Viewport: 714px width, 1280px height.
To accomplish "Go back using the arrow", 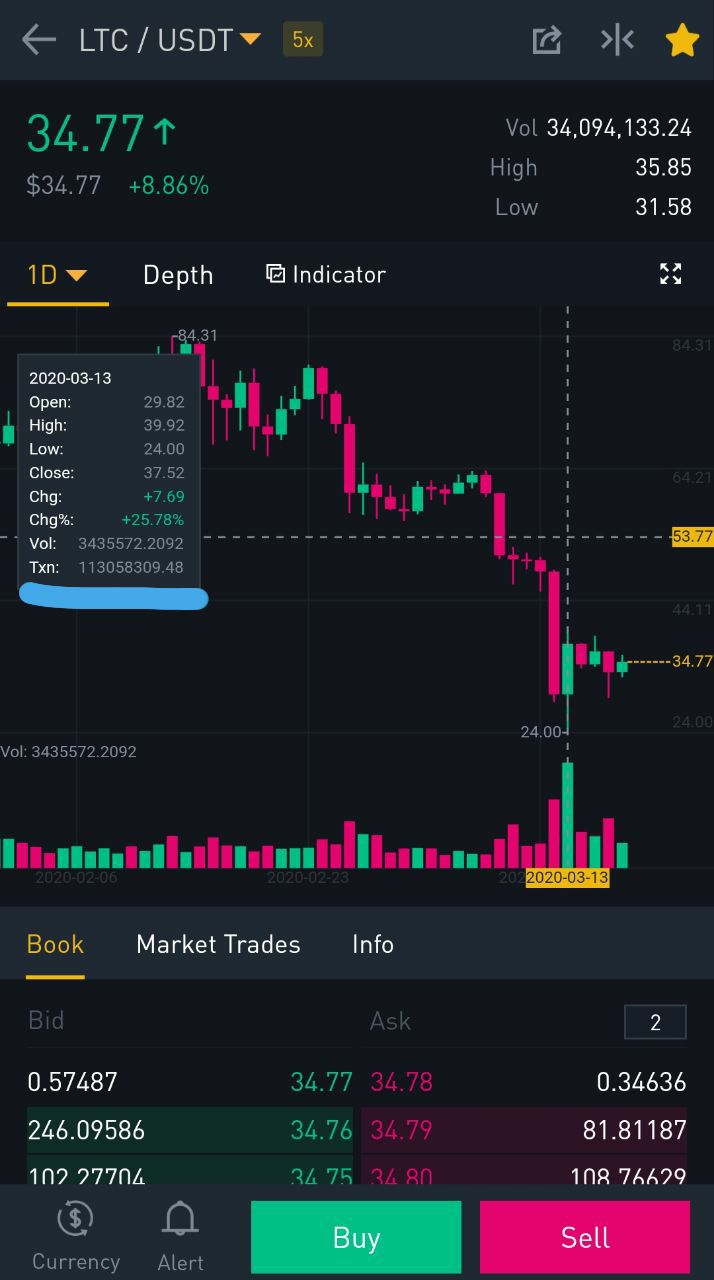I will pos(39,40).
